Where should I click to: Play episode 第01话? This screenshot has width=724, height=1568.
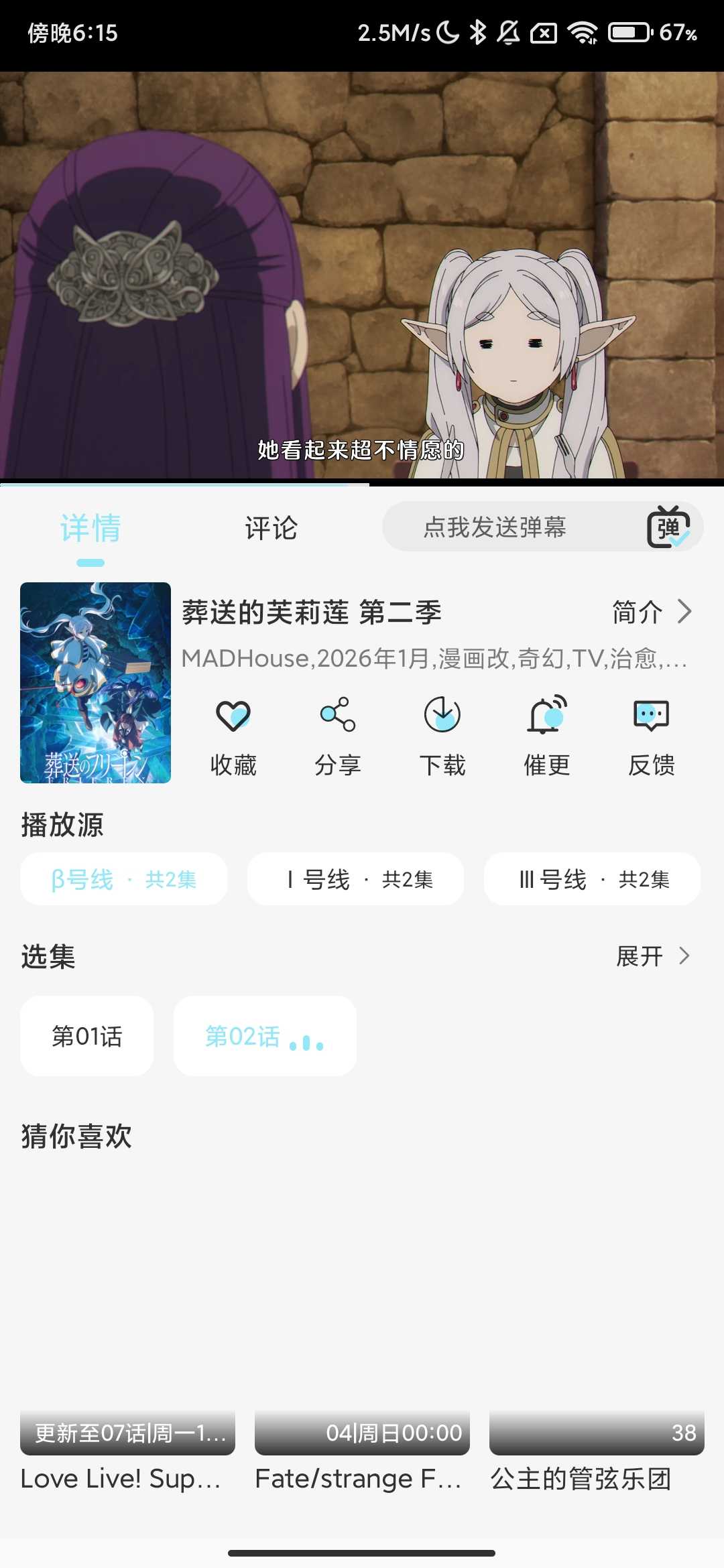(87, 1036)
